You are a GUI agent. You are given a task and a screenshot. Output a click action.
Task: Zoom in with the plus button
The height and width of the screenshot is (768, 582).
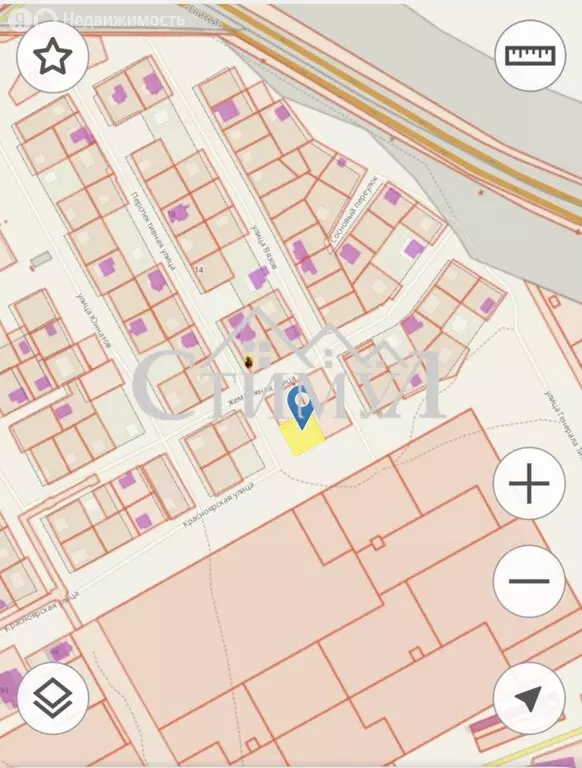pyautogui.click(x=529, y=483)
